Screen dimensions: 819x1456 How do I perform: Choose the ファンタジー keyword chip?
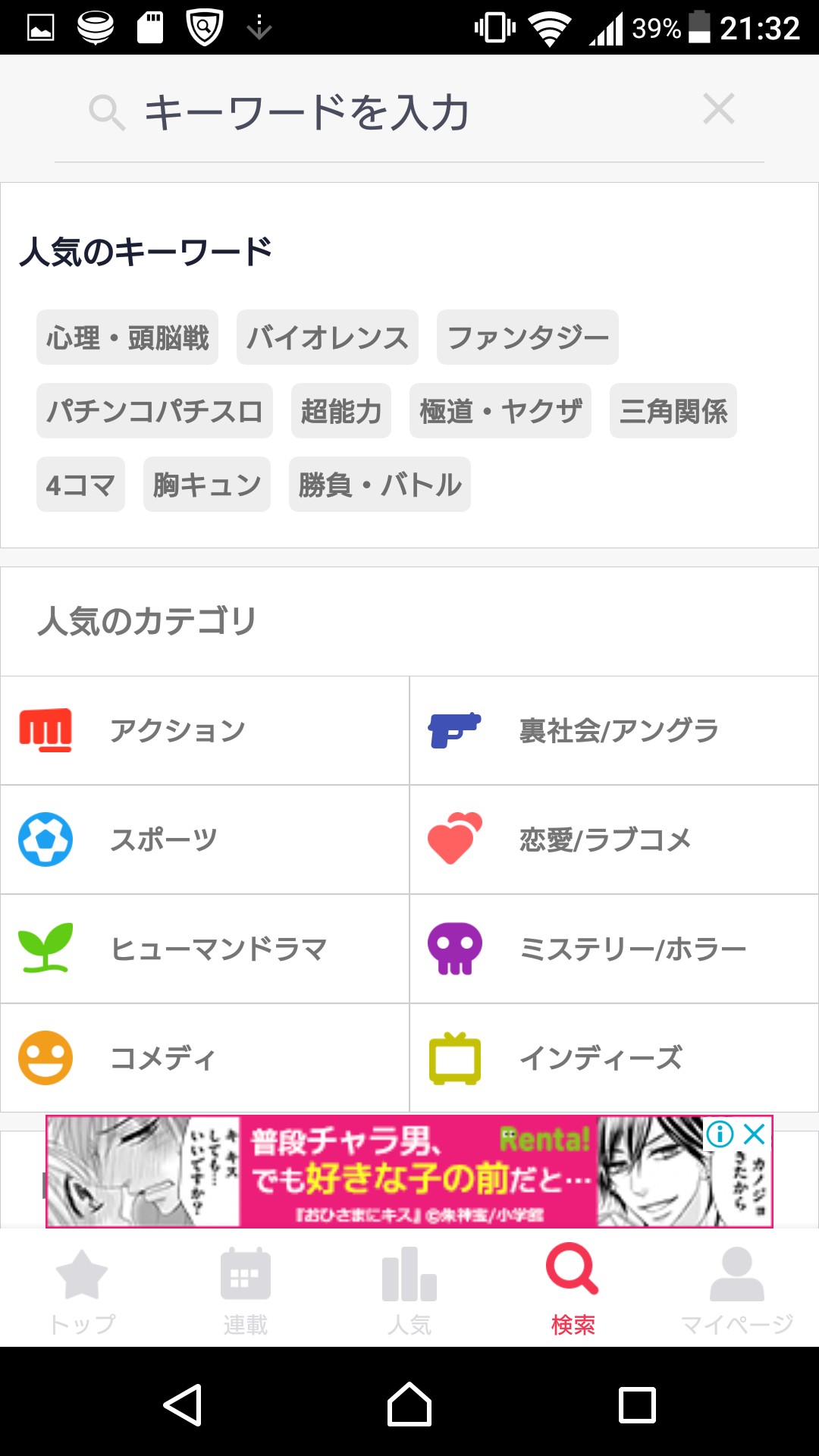pos(528,337)
